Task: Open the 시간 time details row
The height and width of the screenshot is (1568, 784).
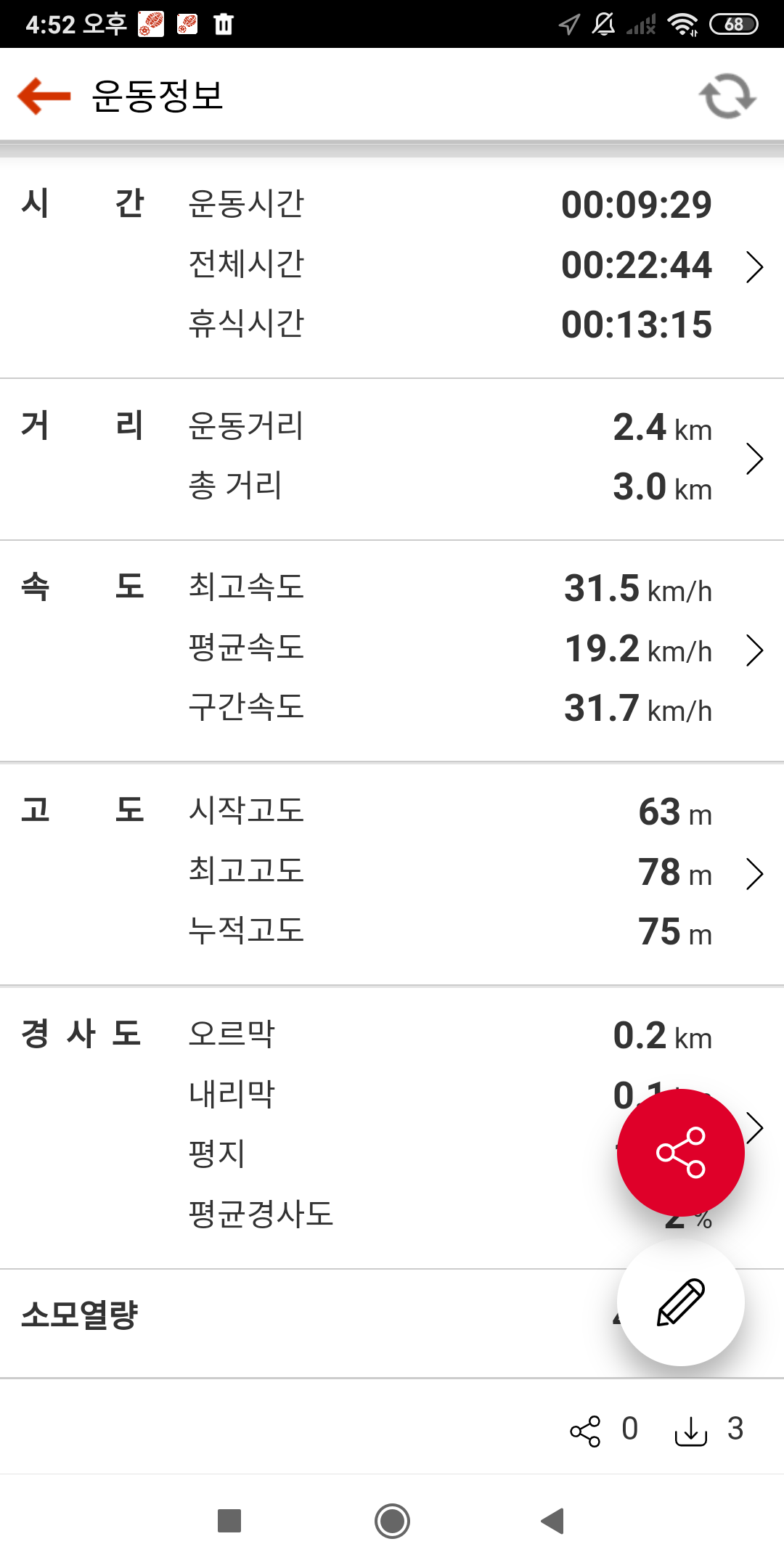Action: pos(392,265)
